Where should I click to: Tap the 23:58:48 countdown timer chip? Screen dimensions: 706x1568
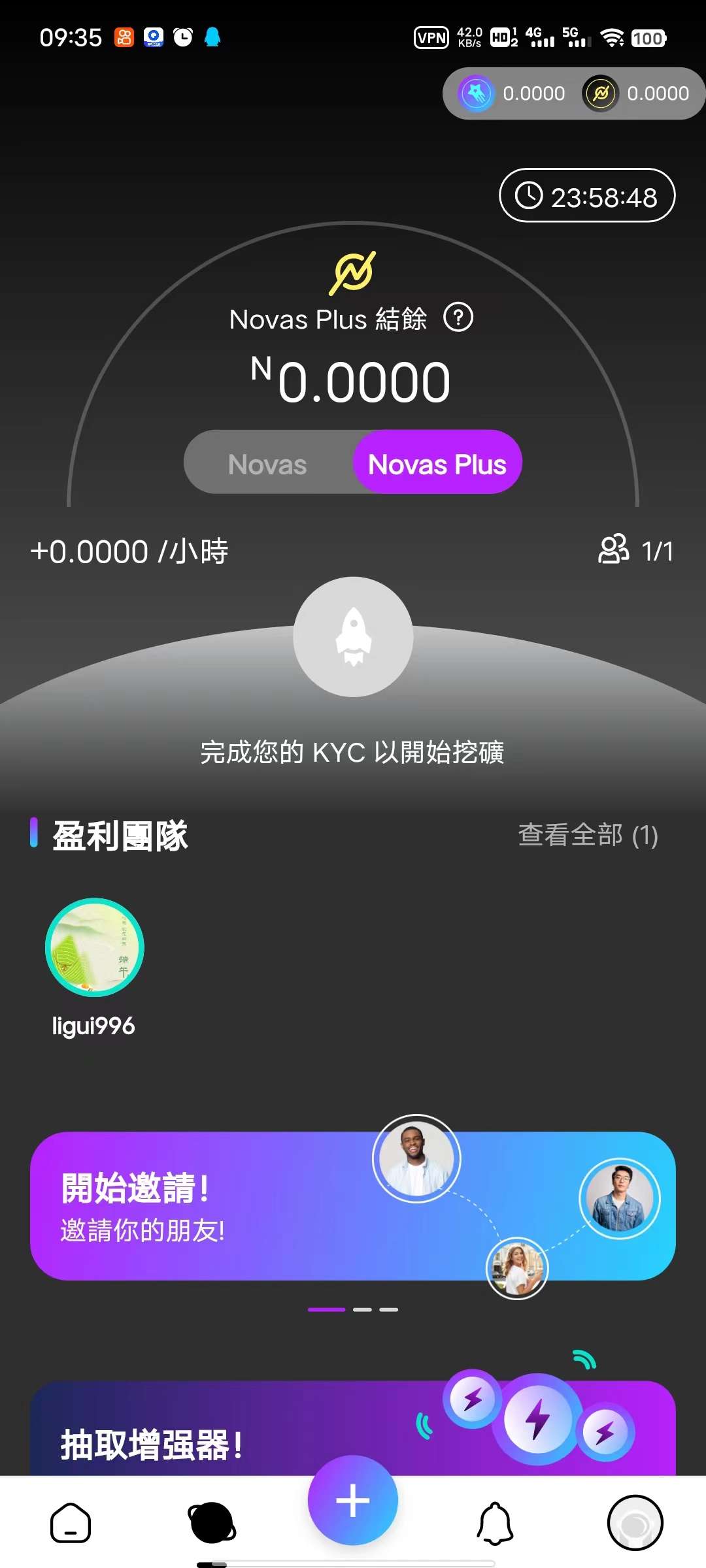[587, 195]
